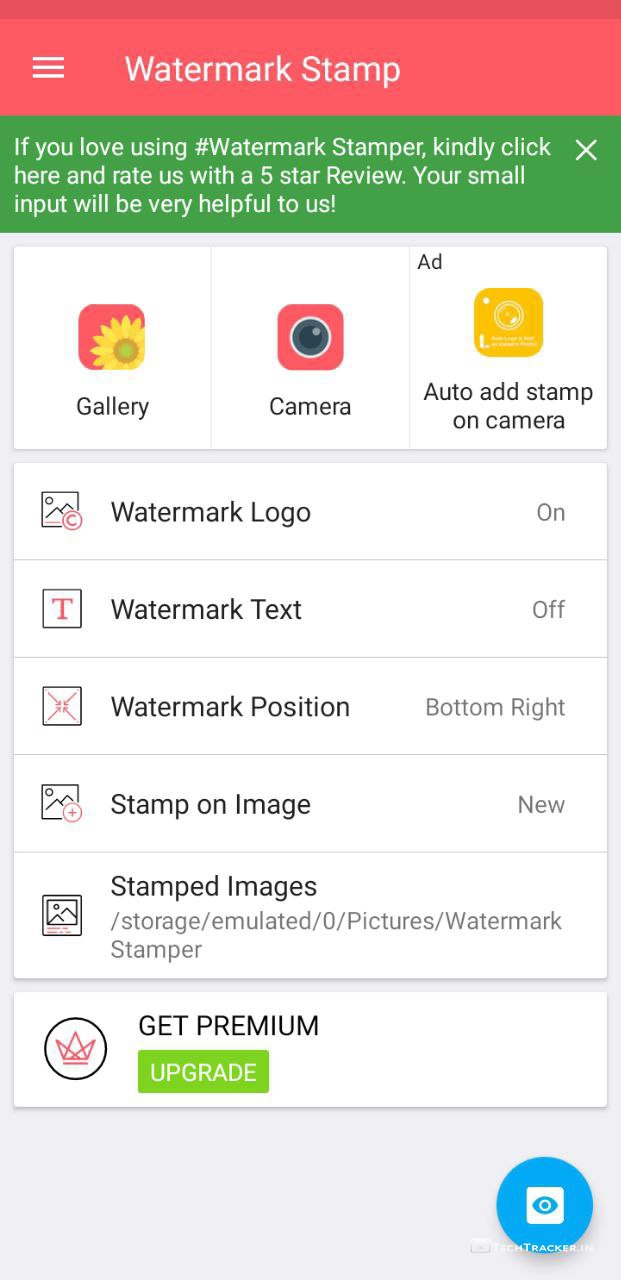
Task: Launch the Camera option
Action: click(310, 350)
